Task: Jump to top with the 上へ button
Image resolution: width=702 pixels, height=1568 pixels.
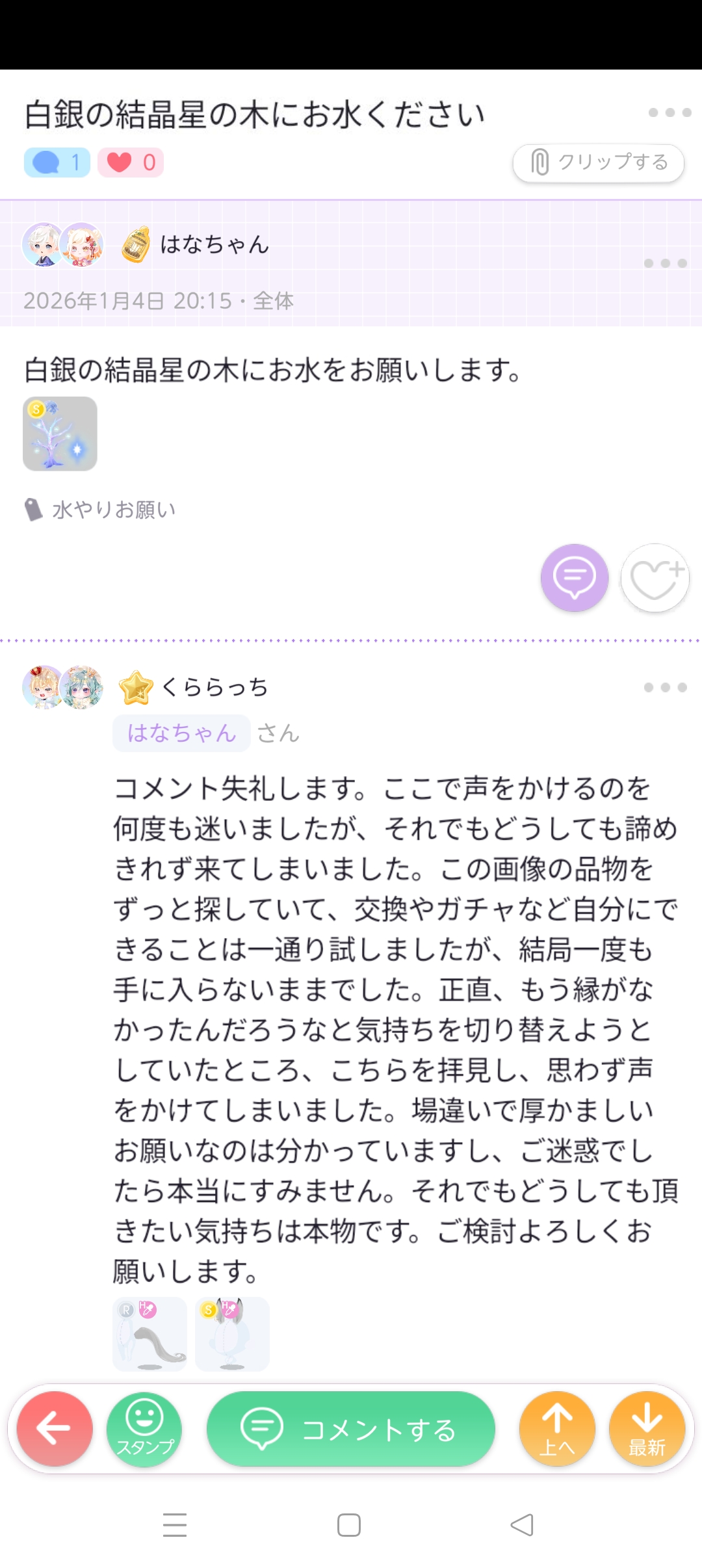Action: (x=557, y=1428)
